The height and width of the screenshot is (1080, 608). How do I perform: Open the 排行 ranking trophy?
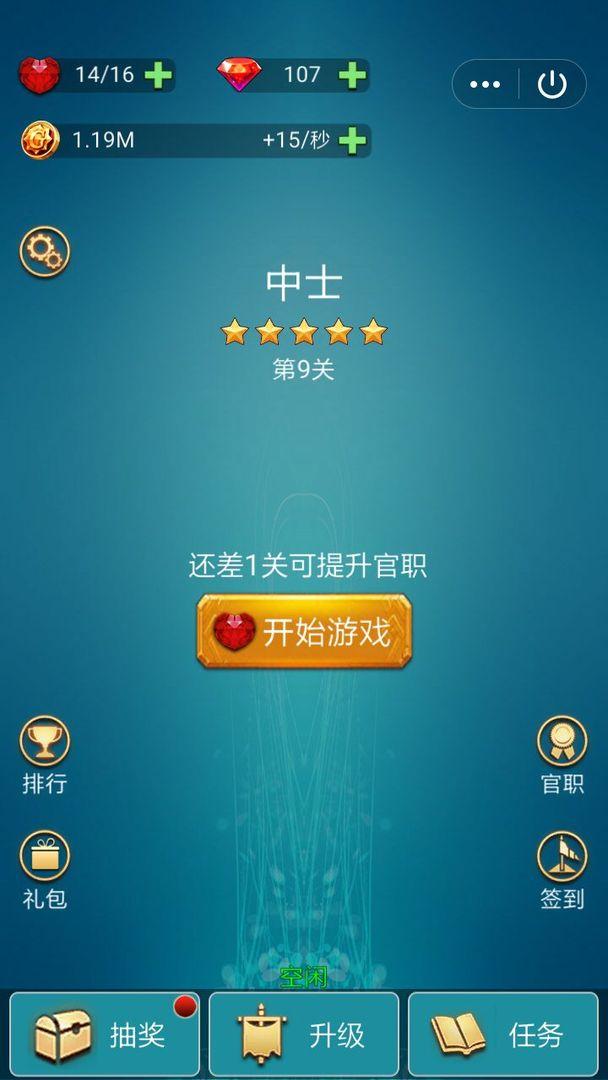pos(45,742)
